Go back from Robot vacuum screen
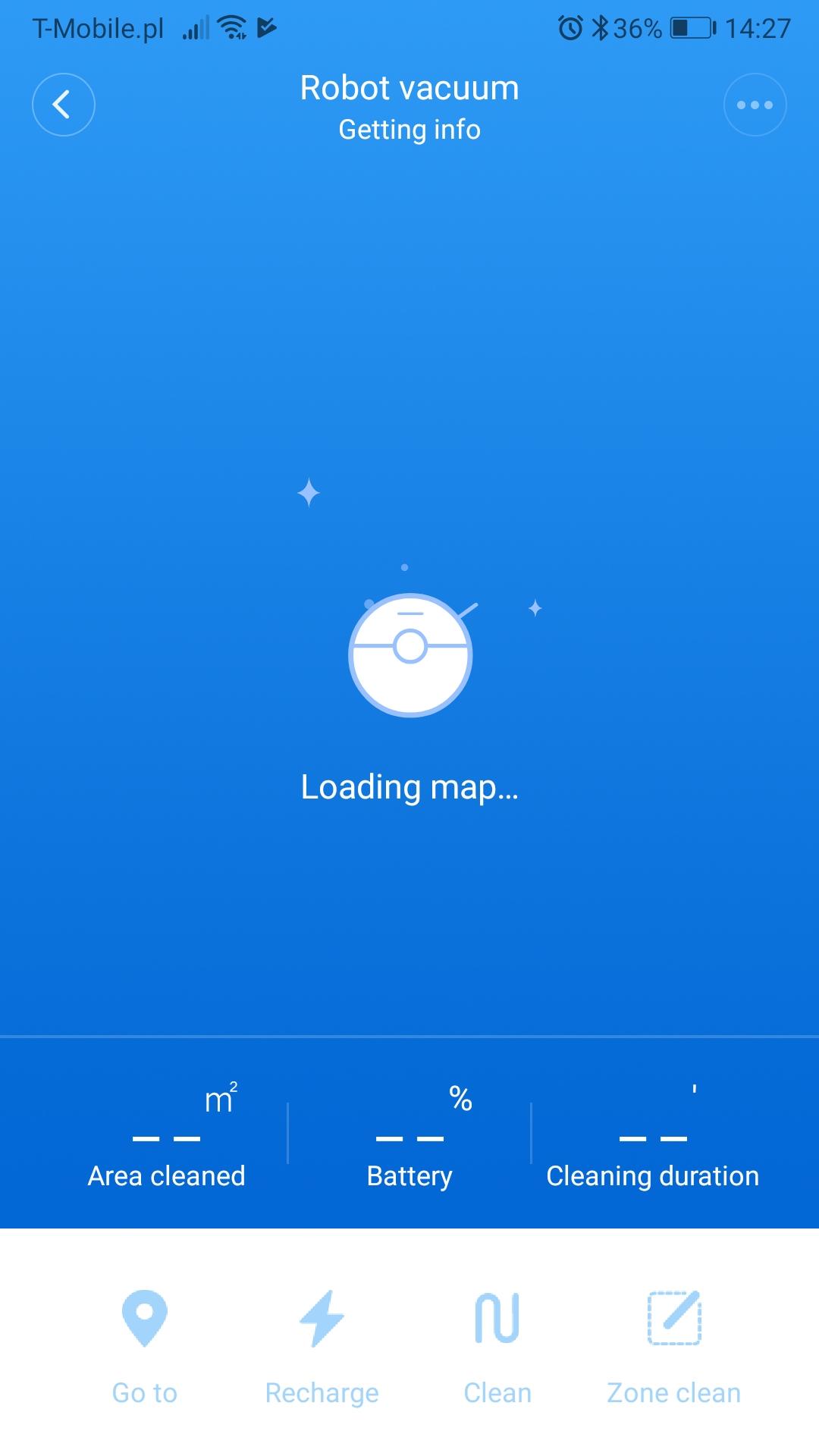Image resolution: width=819 pixels, height=1456 pixels. click(64, 105)
